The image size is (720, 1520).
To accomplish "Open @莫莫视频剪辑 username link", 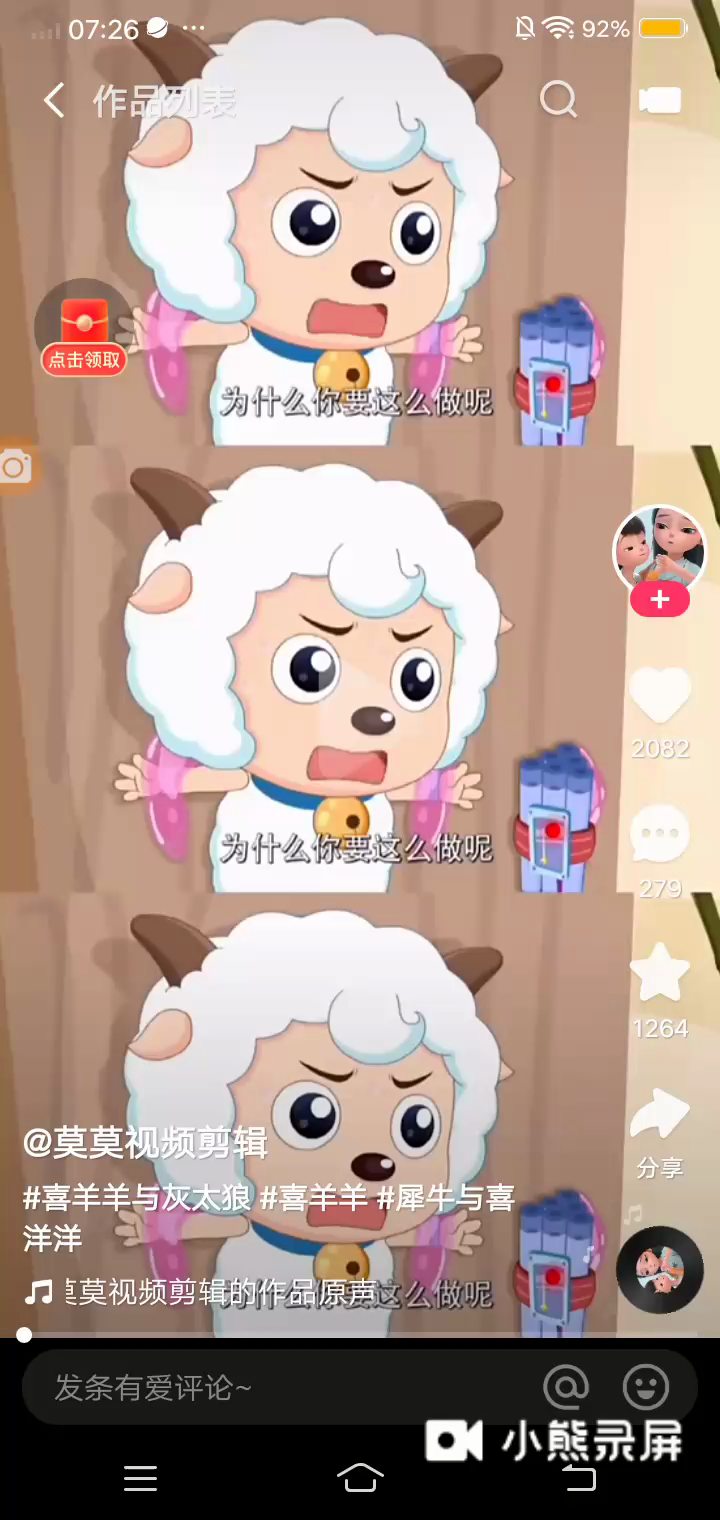I will [145, 1144].
